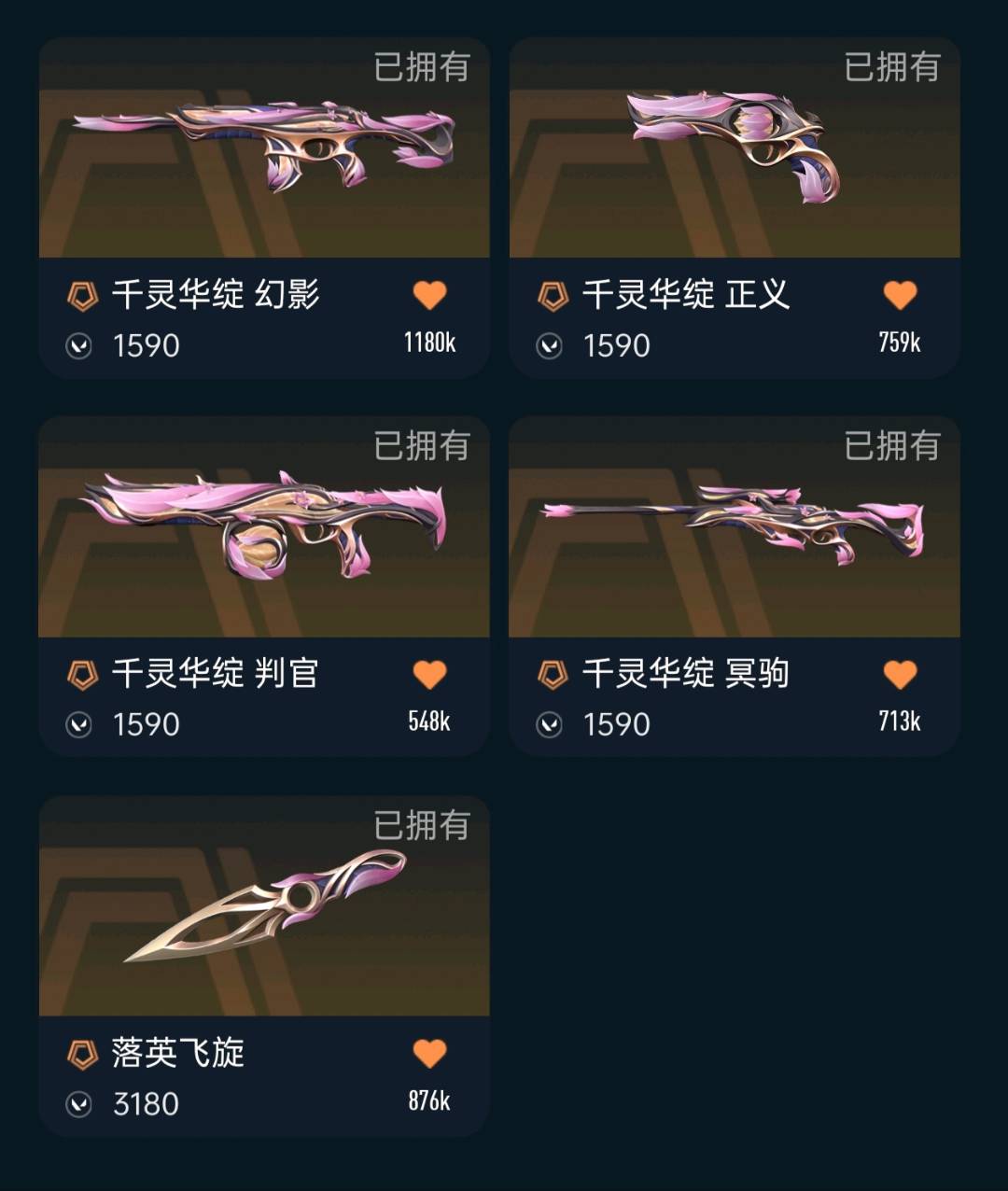The width and height of the screenshot is (1008, 1191).
Task: Tap the heart on 千灵华绽 判官
Action: pyautogui.click(x=429, y=674)
